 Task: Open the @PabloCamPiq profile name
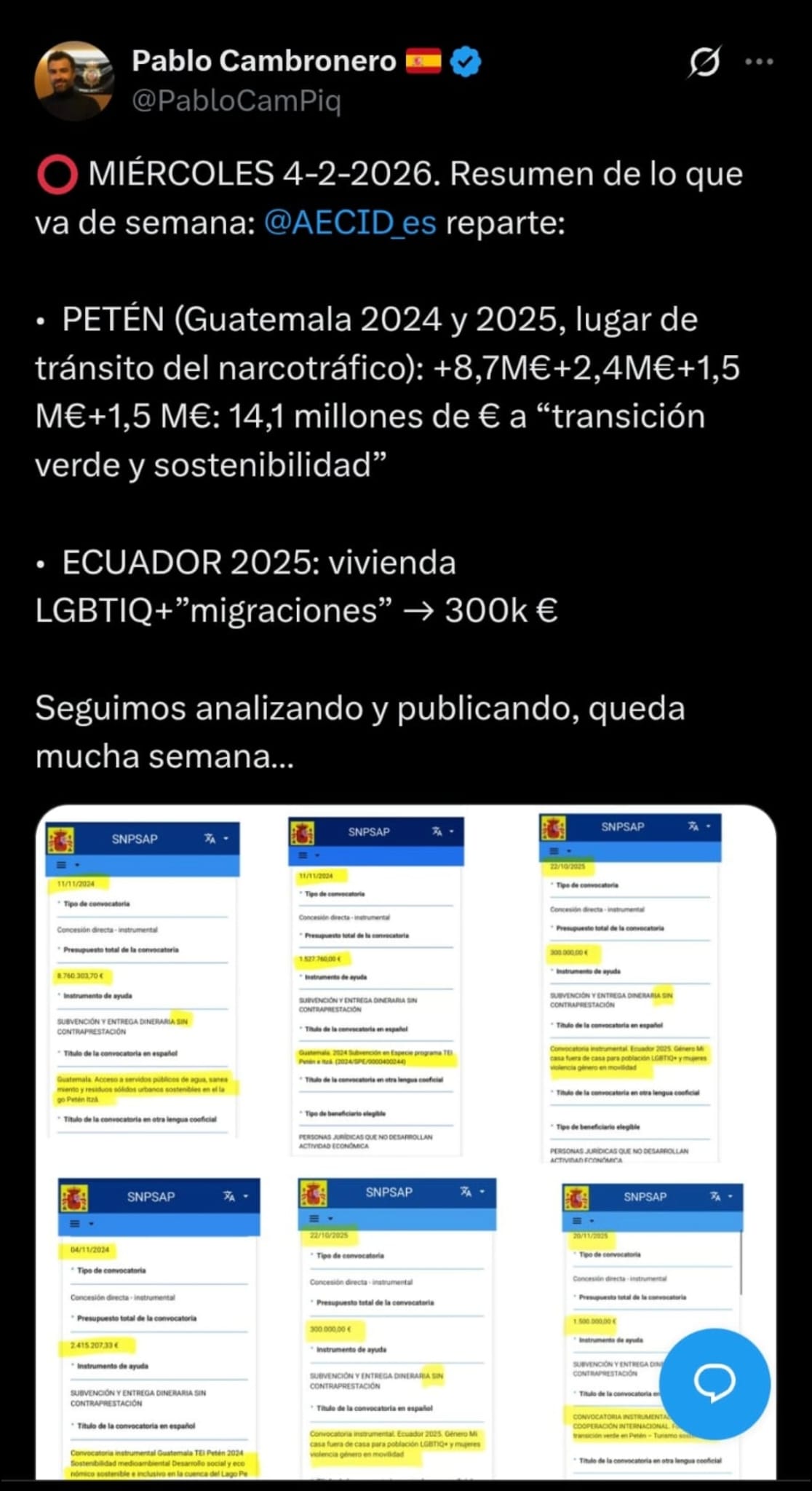pyautogui.click(x=236, y=101)
